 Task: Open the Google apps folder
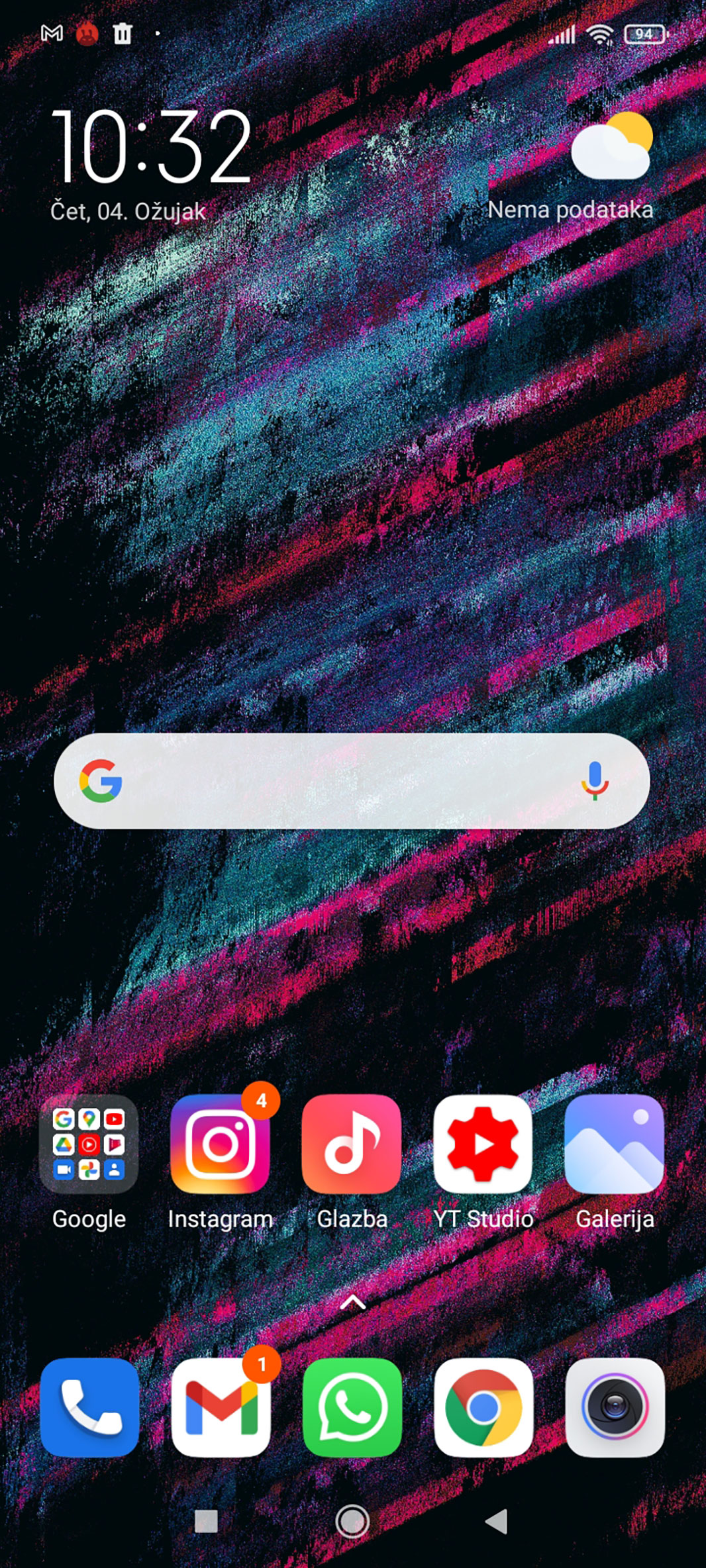click(x=89, y=1144)
